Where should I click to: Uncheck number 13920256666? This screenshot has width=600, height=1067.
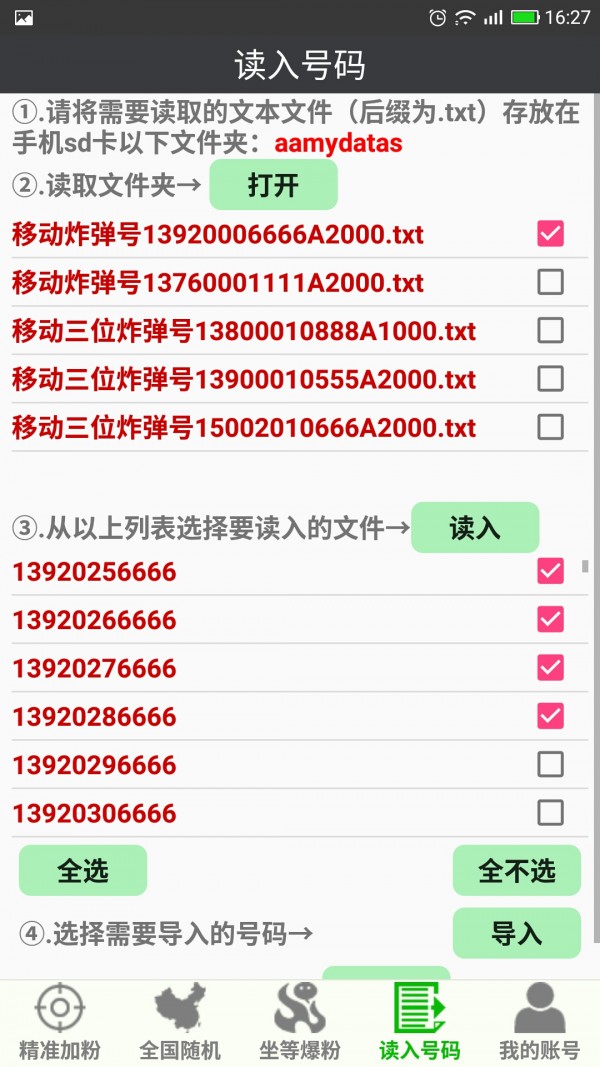coord(550,571)
